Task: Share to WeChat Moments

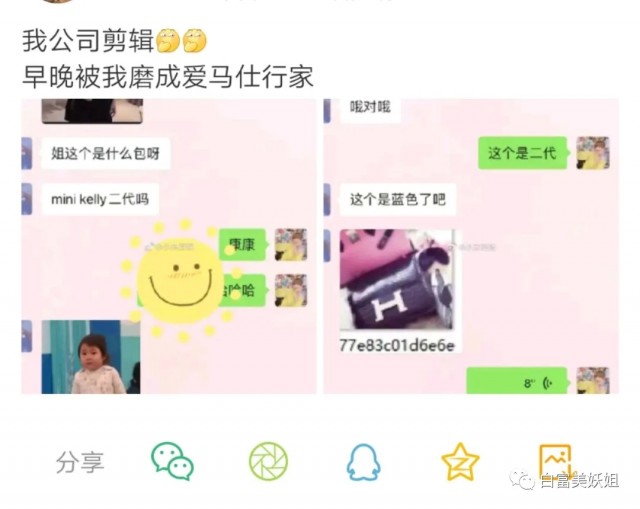Action: click(x=268, y=461)
